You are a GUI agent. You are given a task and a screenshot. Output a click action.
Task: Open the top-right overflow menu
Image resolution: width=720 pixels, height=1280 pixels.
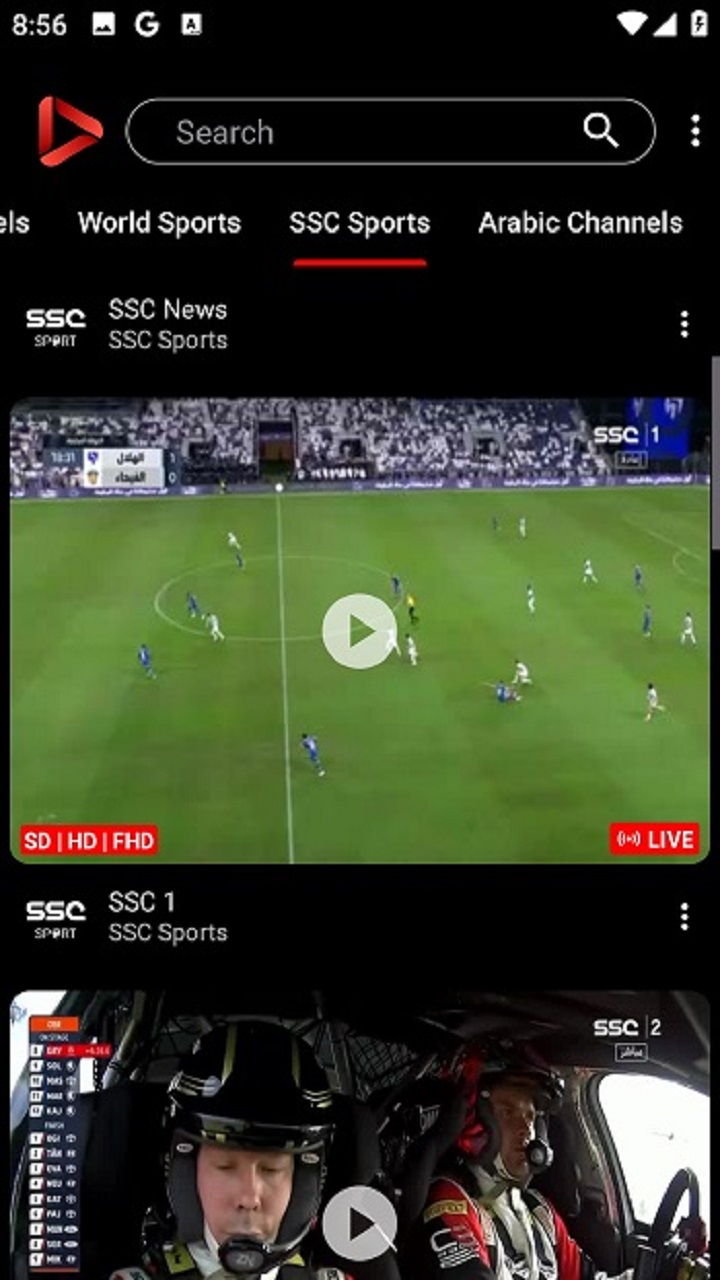695,131
